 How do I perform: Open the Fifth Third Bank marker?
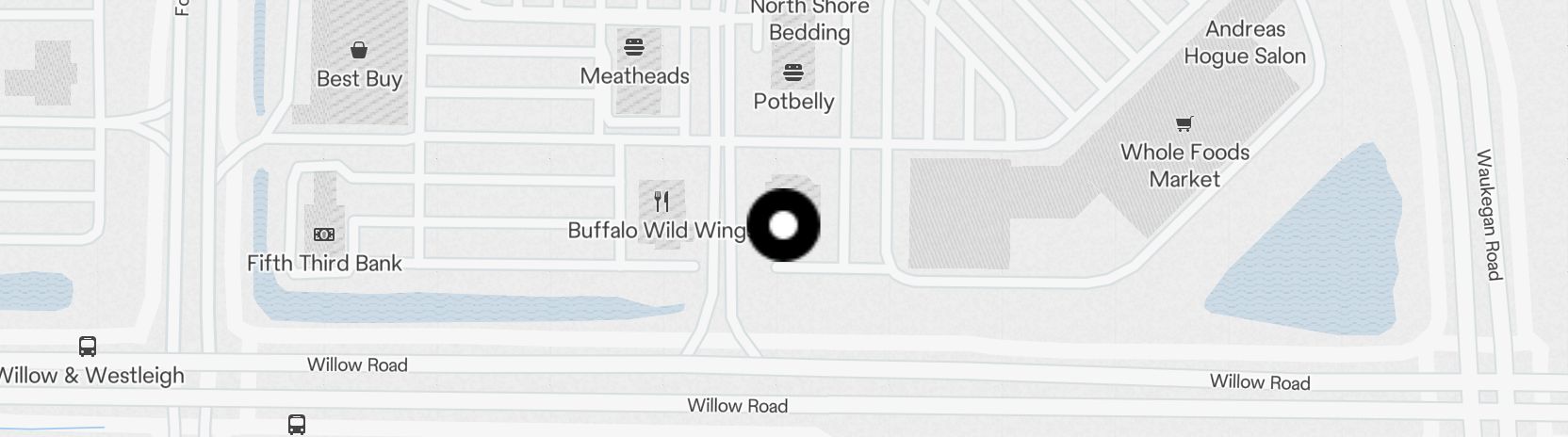click(324, 235)
